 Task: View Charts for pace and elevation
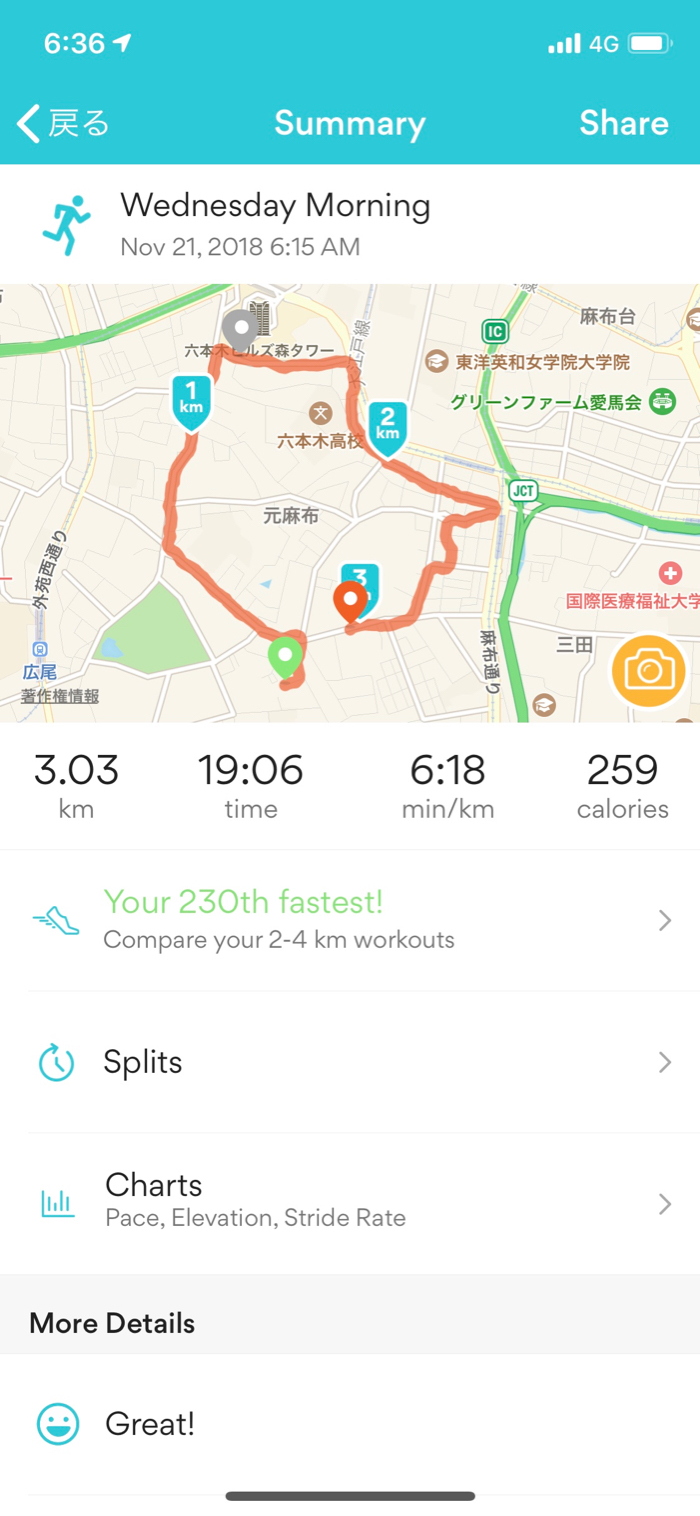350,1200
